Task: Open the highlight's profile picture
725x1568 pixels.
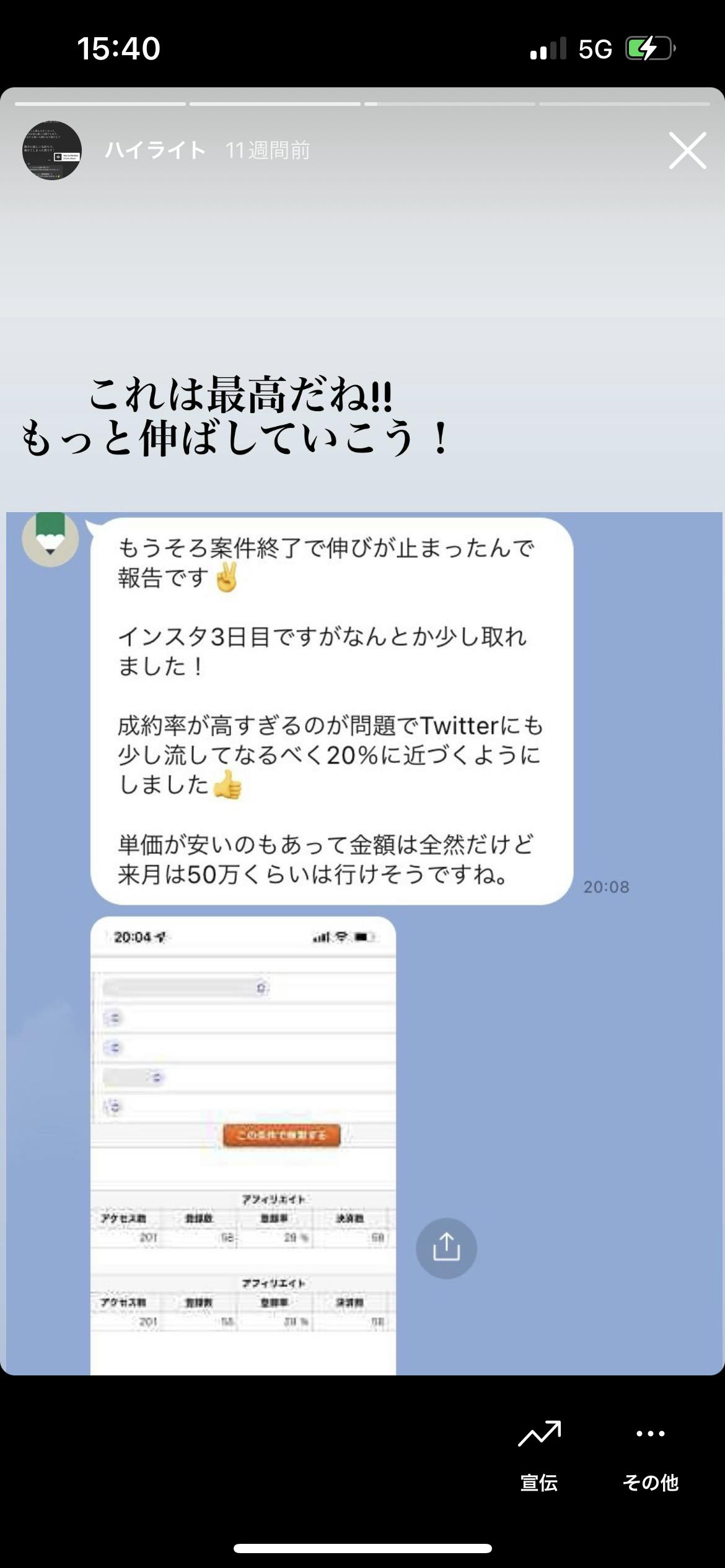Action: [x=52, y=150]
